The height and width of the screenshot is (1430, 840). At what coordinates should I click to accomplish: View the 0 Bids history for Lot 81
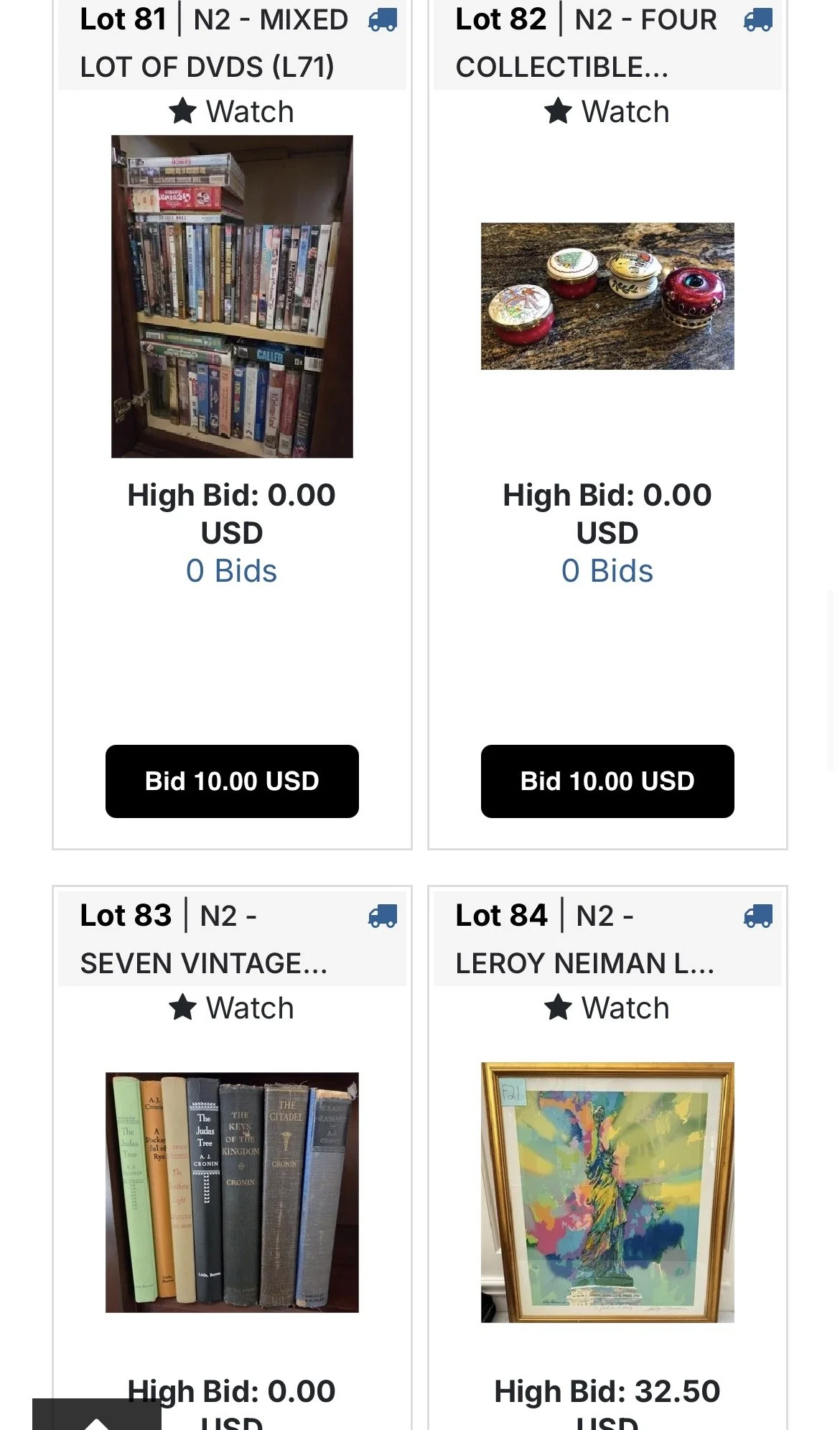tap(231, 571)
